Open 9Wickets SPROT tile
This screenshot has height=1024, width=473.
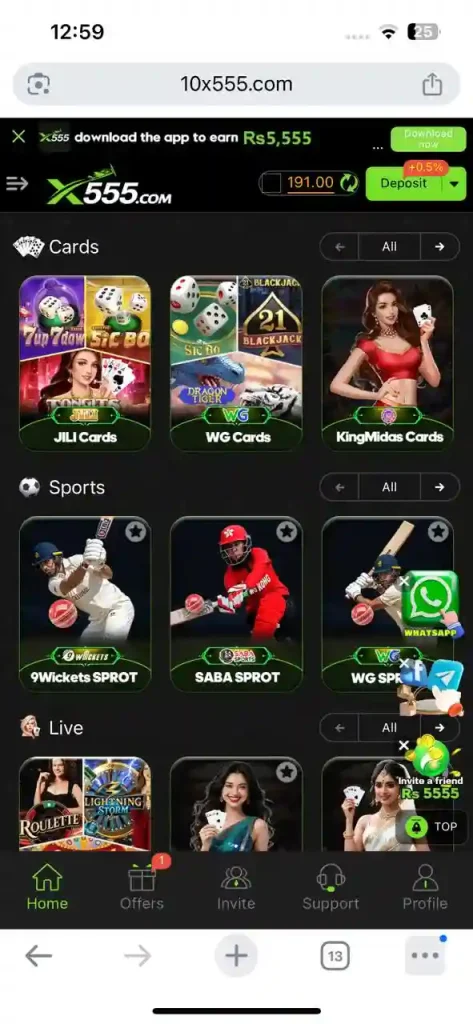tap(85, 604)
